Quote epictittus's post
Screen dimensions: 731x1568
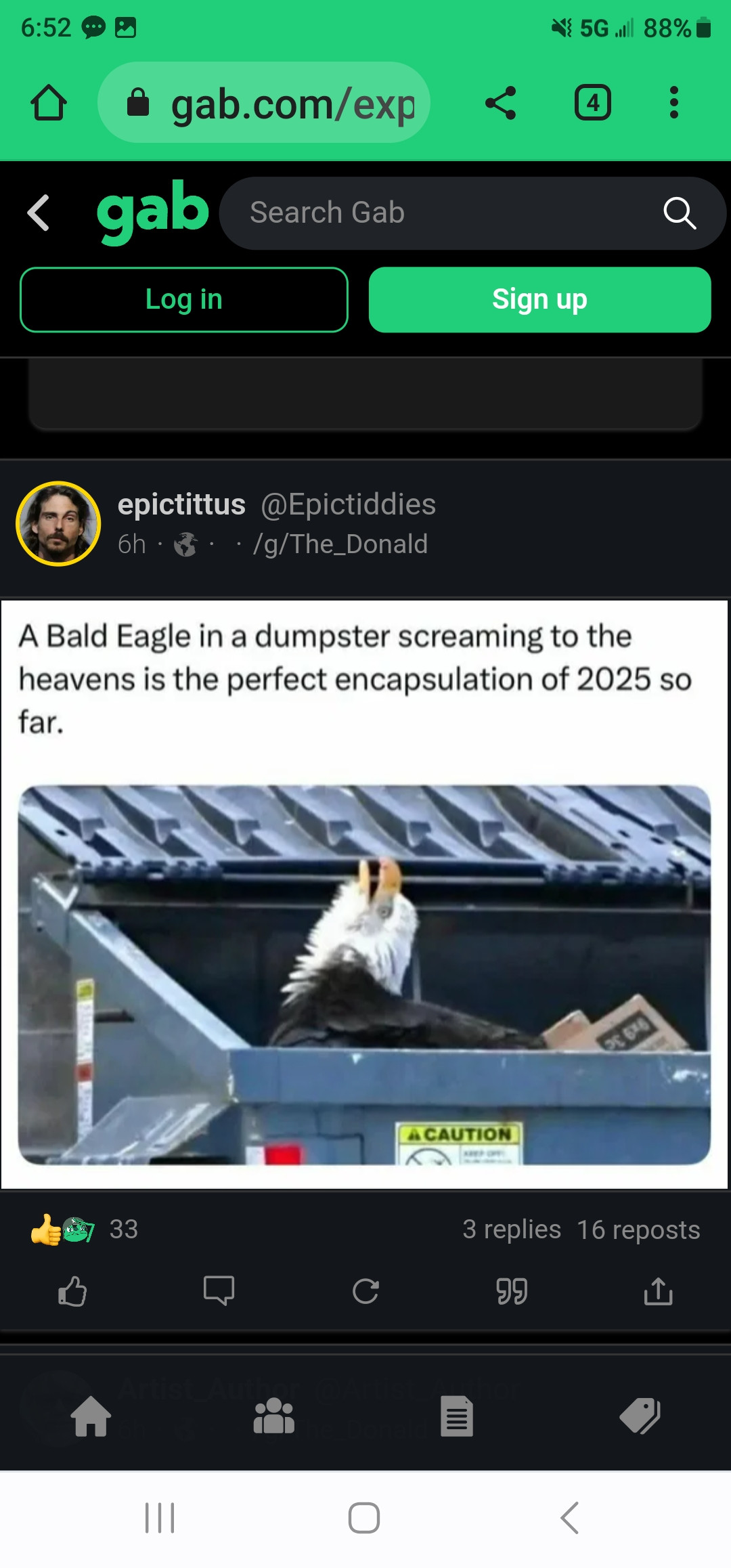[512, 1291]
